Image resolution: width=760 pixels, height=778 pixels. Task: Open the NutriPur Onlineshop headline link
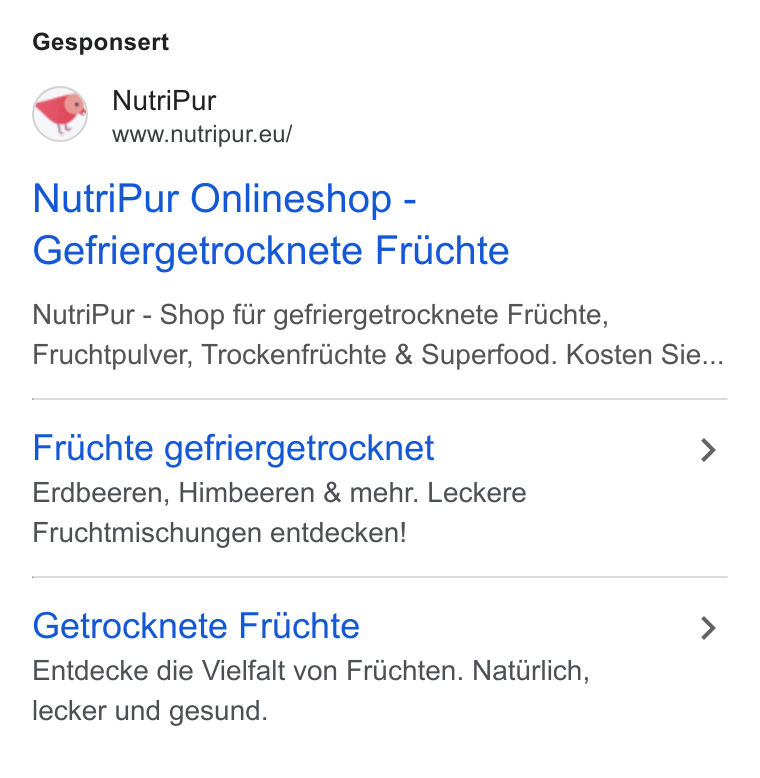tap(271, 225)
